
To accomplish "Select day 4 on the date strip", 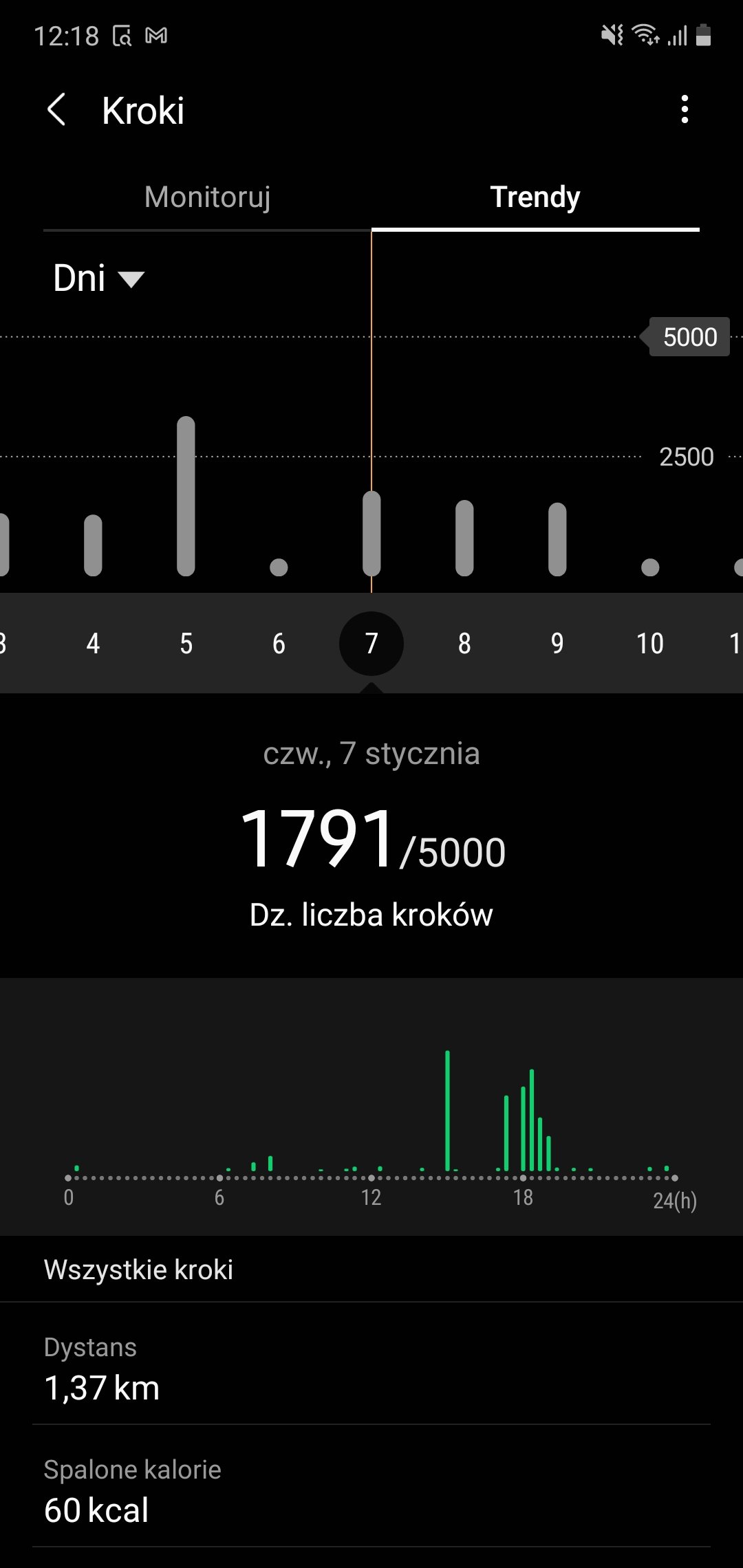I will [x=93, y=643].
